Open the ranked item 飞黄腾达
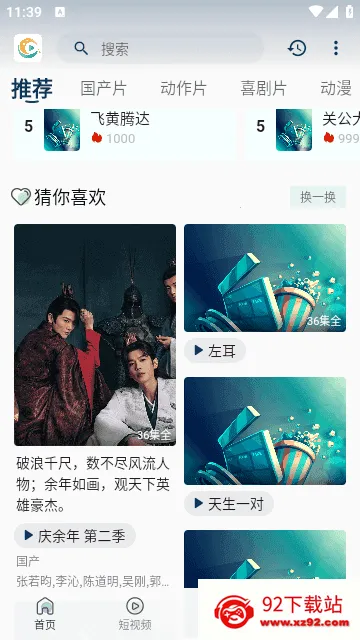 point(124,130)
